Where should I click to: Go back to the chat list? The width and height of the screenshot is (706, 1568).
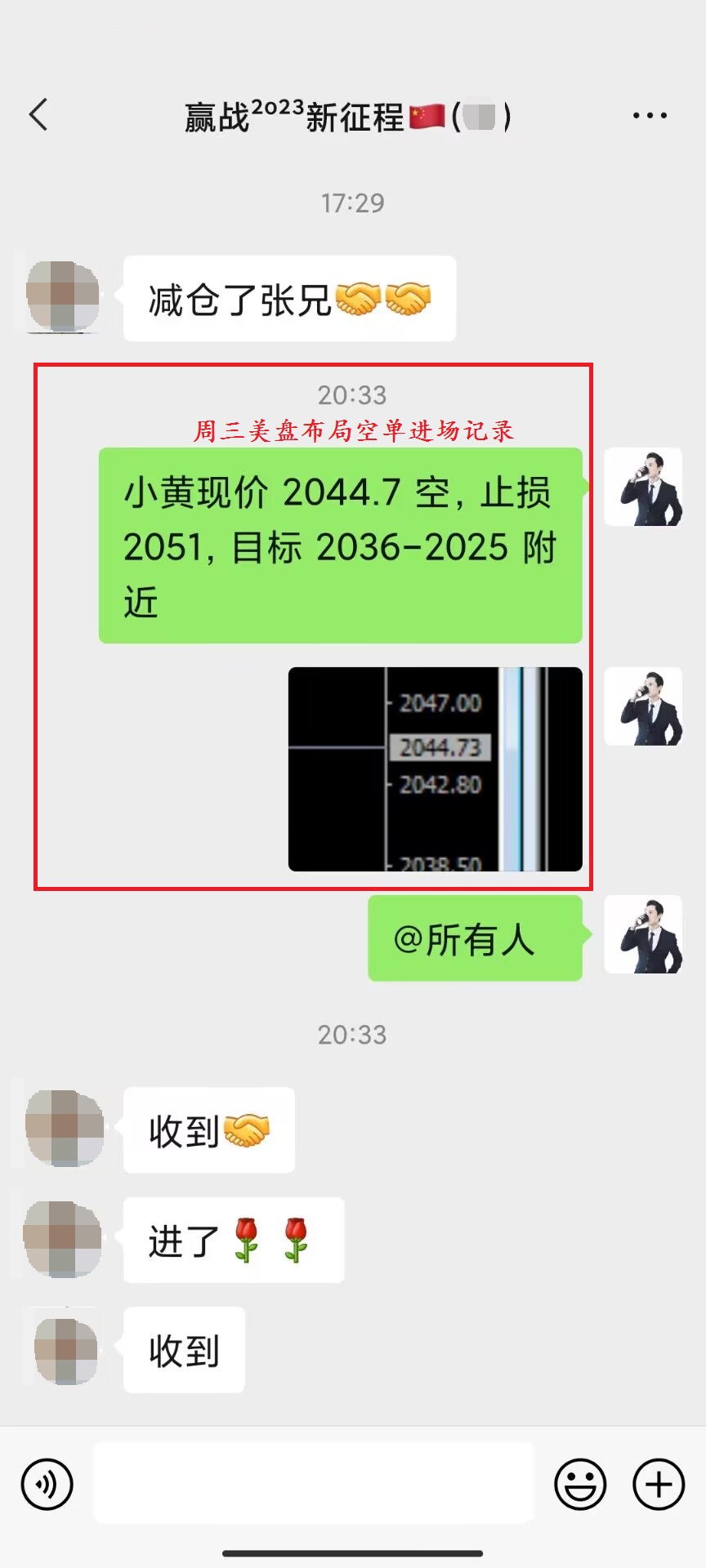click(x=38, y=115)
